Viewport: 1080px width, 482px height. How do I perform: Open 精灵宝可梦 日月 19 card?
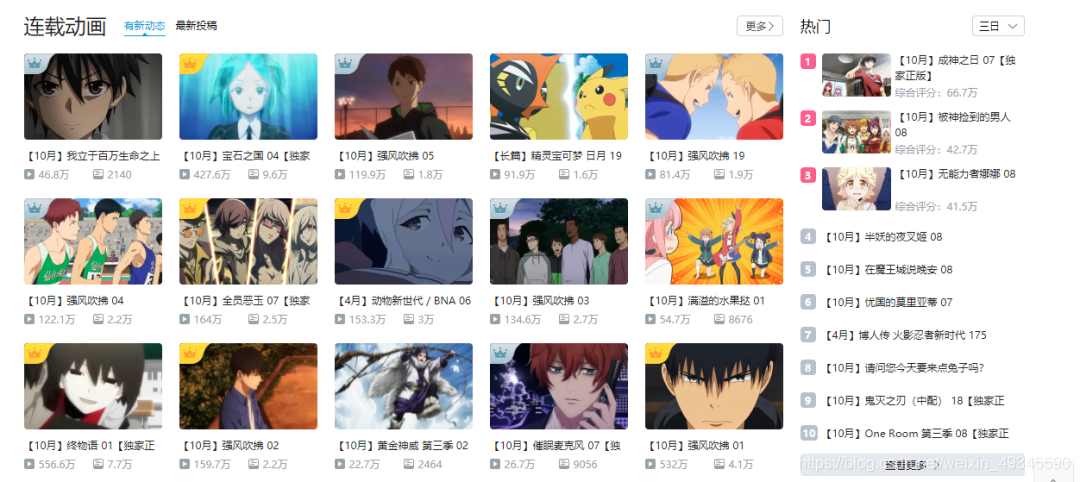pyautogui.click(x=558, y=97)
